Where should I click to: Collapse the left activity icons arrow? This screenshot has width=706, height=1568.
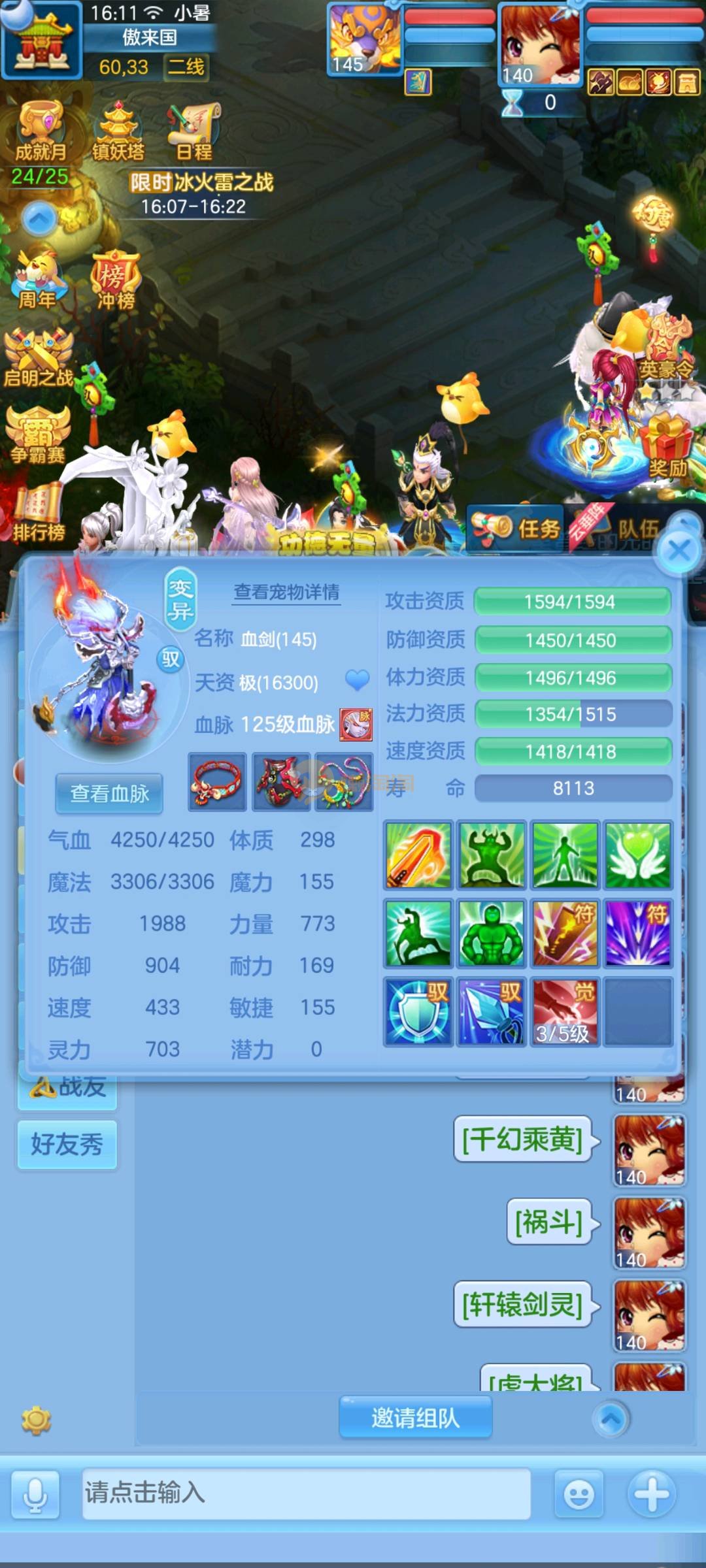tap(39, 218)
